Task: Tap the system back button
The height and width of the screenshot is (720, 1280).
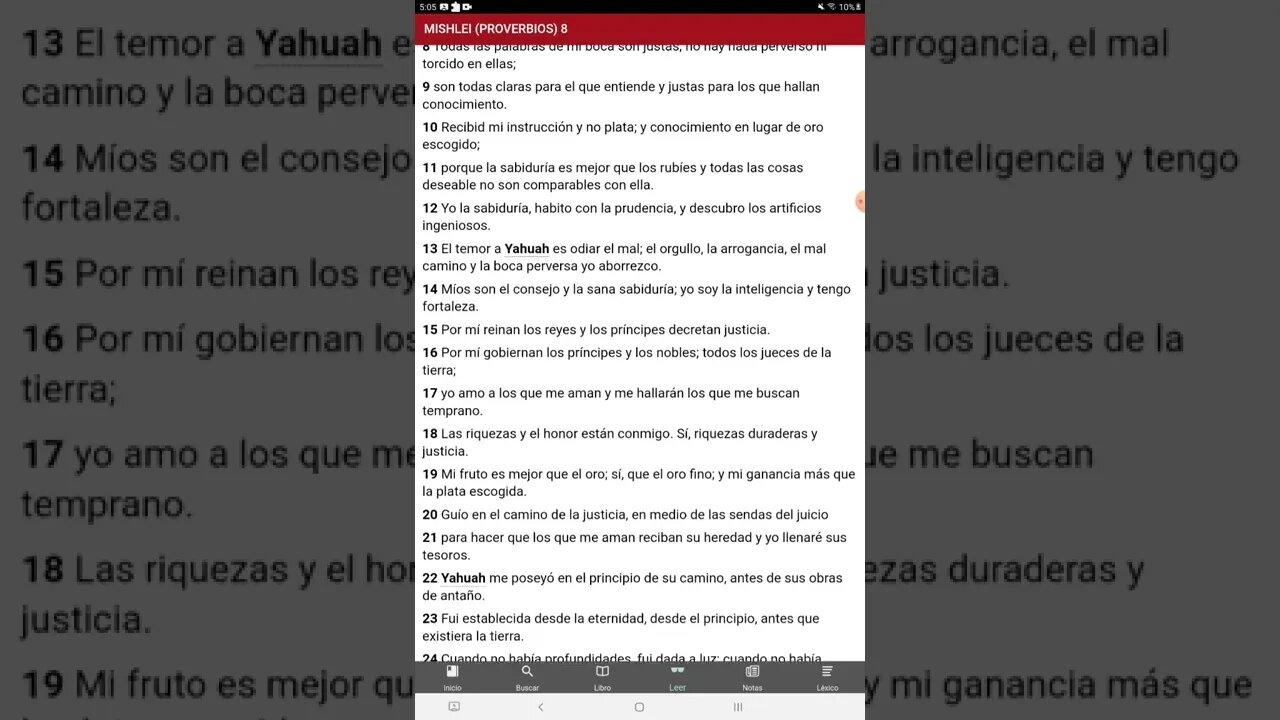Action: (540, 707)
